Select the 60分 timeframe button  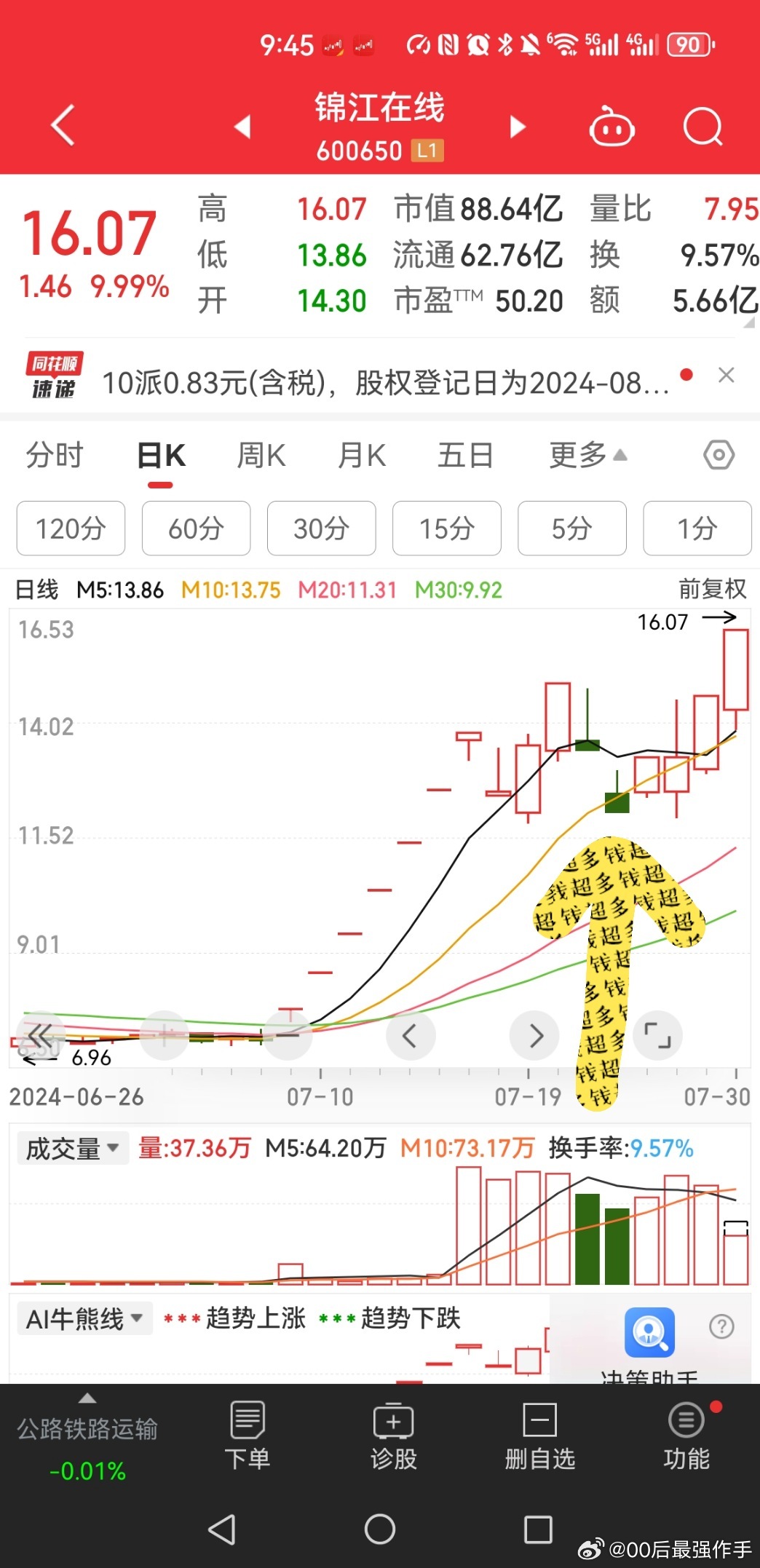pyautogui.click(x=196, y=529)
